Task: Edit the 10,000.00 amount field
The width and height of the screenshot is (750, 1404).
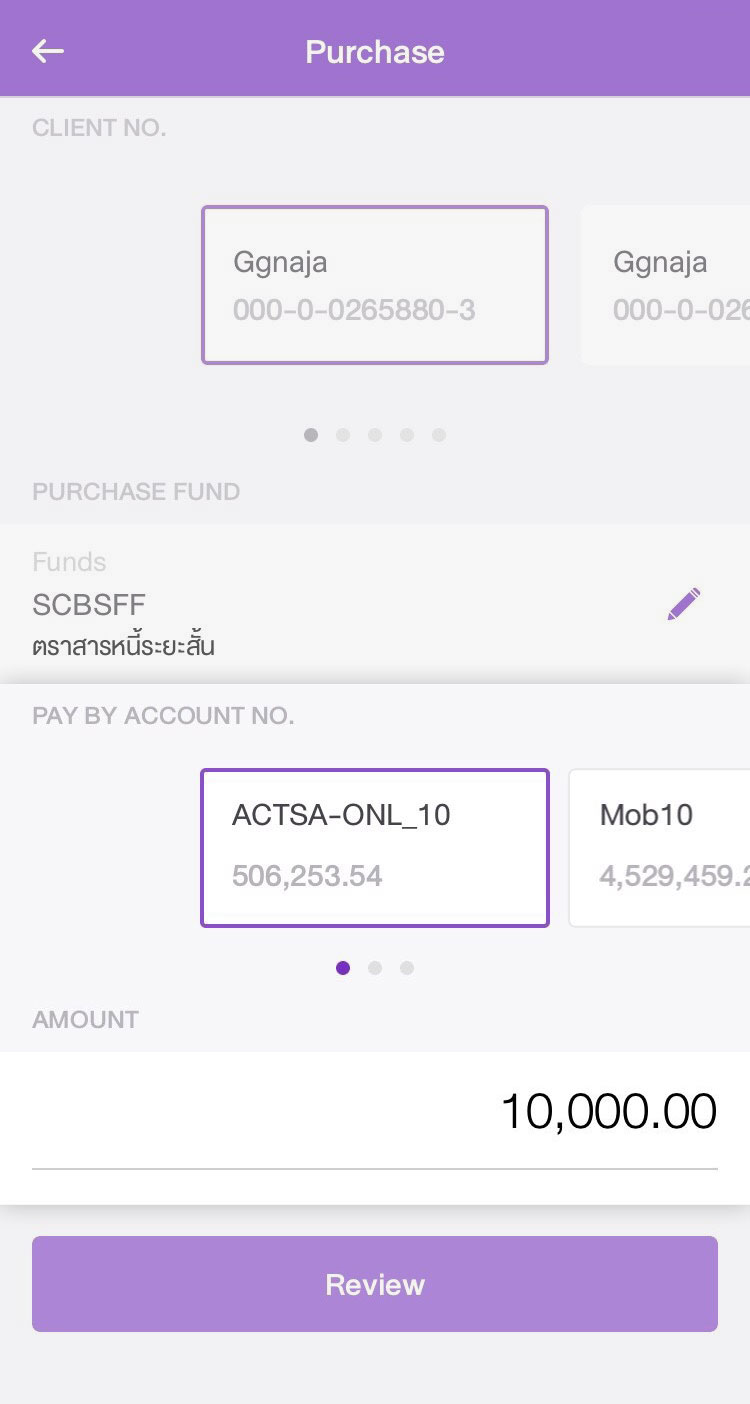Action: (x=375, y=1112)
